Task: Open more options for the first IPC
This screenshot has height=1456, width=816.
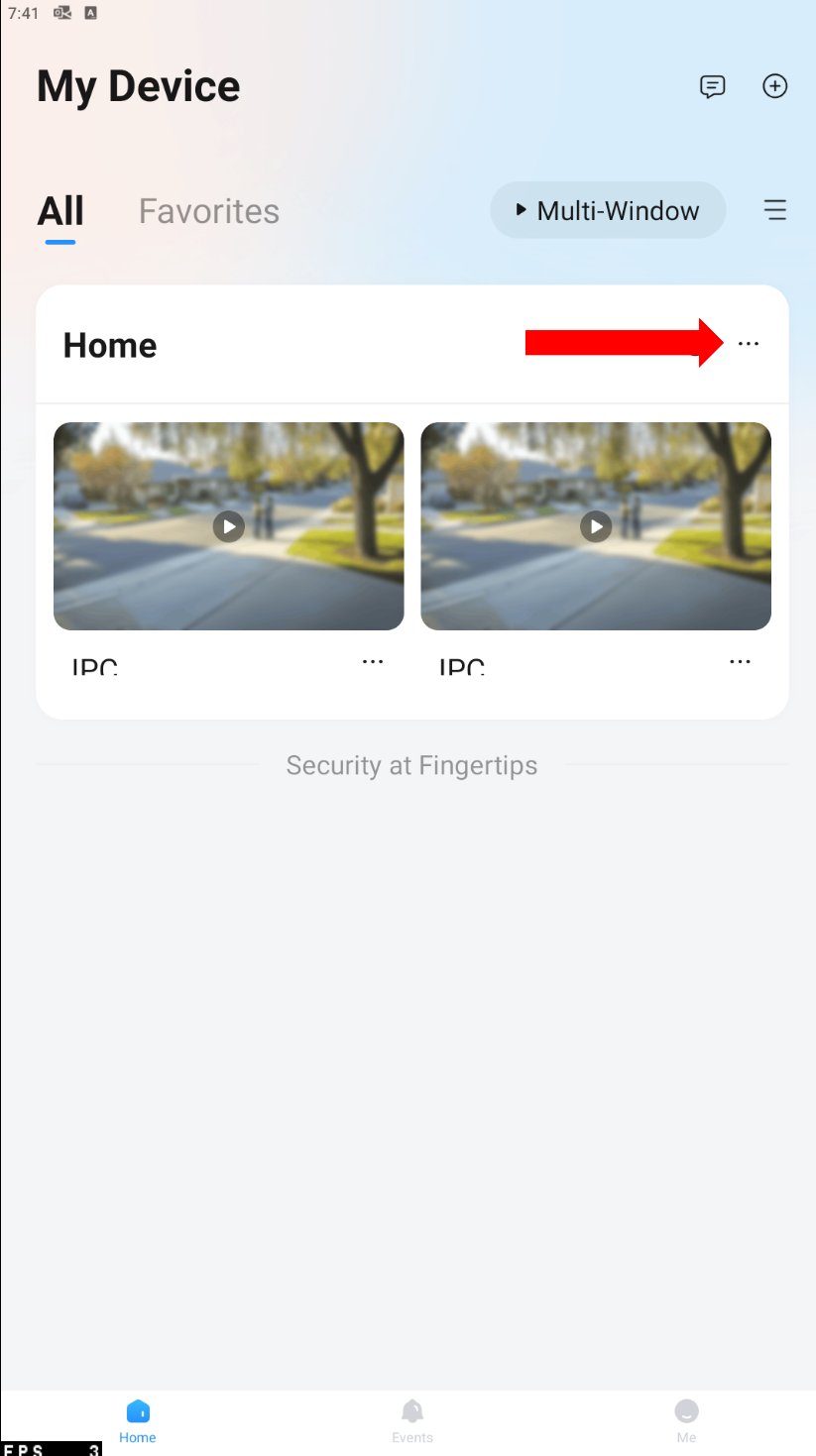Action: click(373, 661)
